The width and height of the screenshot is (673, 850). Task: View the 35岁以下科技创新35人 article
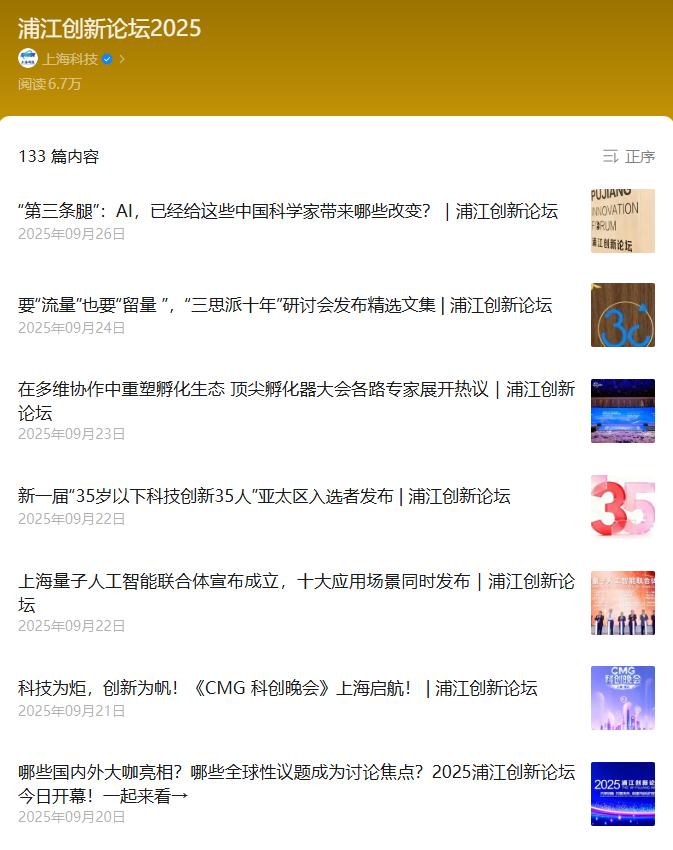[x=264, y=496]
